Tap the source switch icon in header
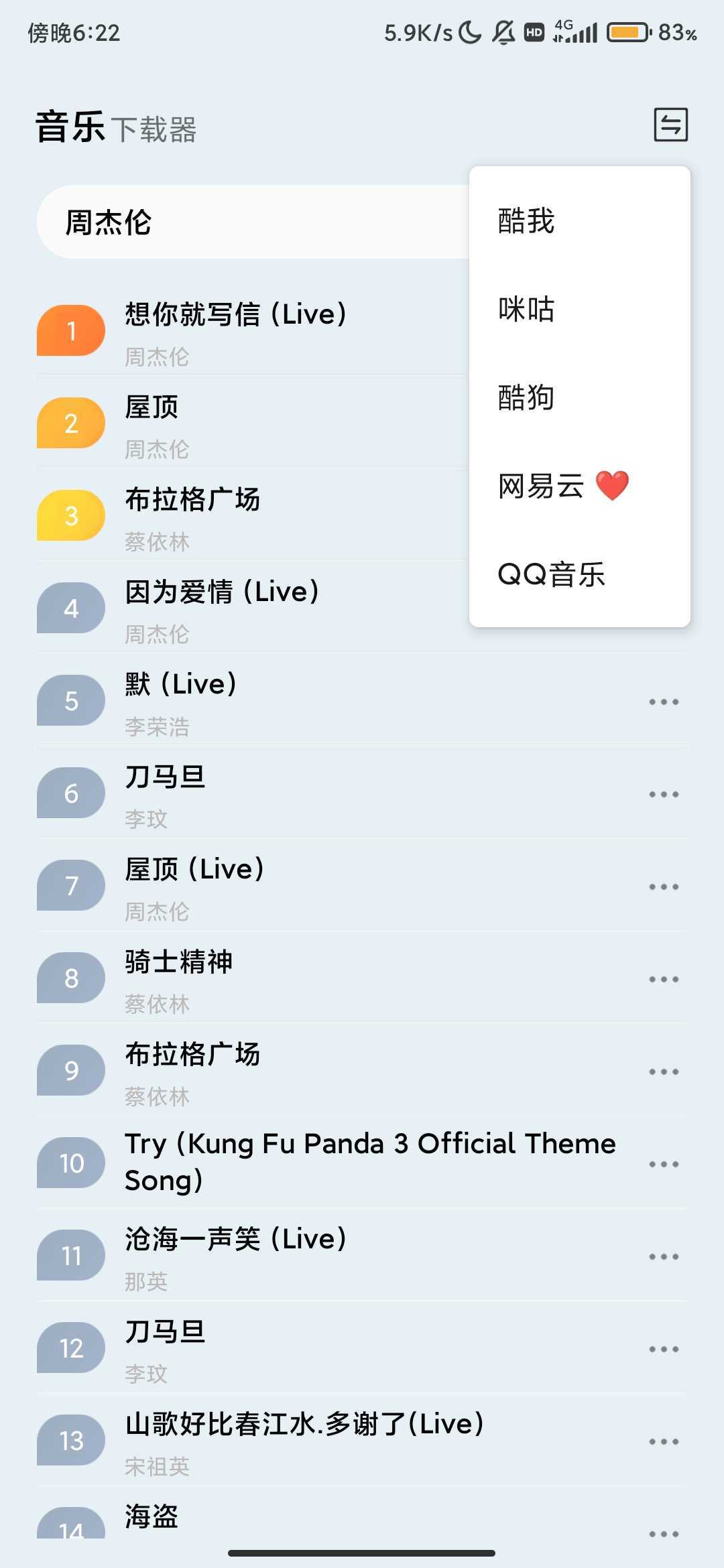This screenshot has height=1568, width=724. point(671,125)
